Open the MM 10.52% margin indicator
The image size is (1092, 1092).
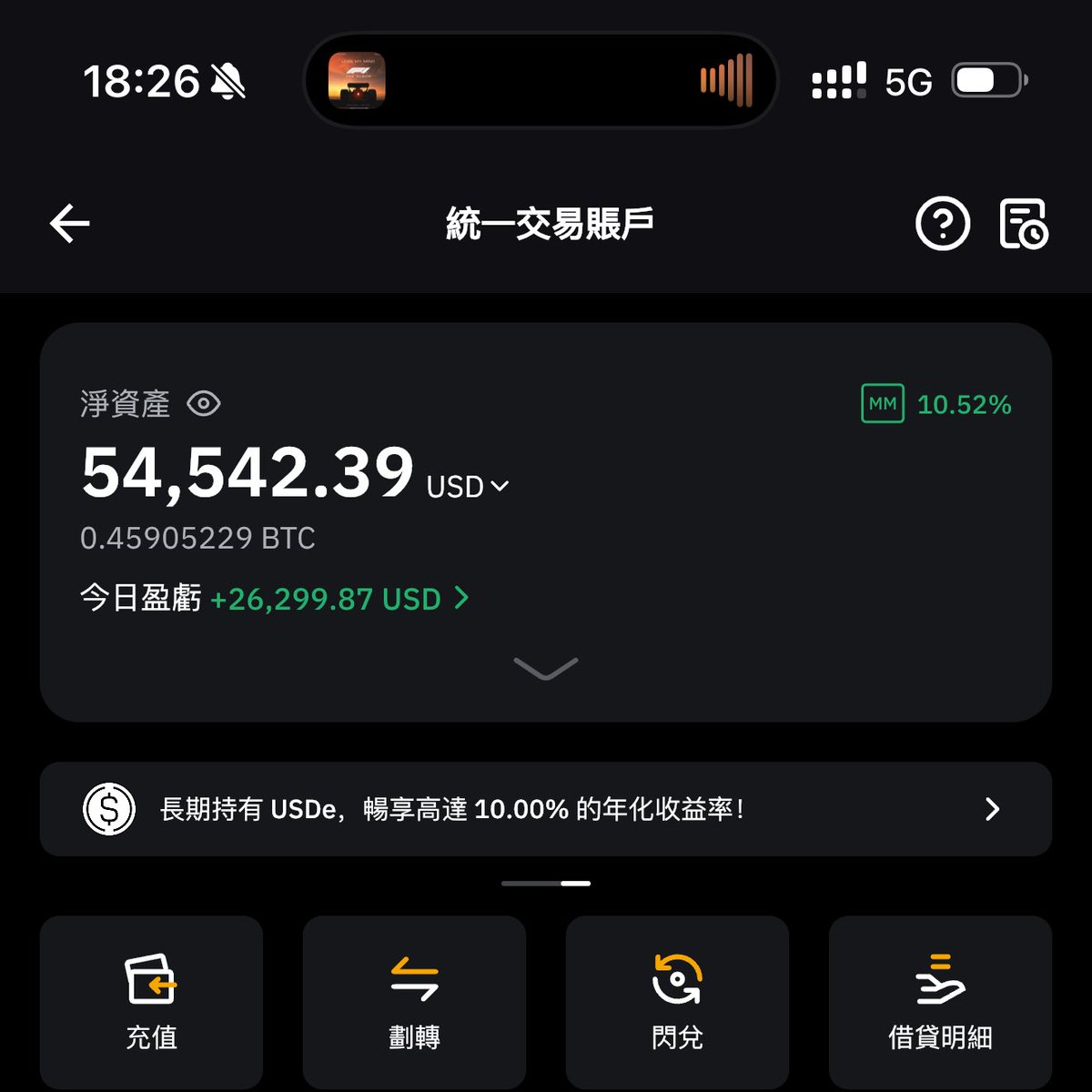coord(936,404)
